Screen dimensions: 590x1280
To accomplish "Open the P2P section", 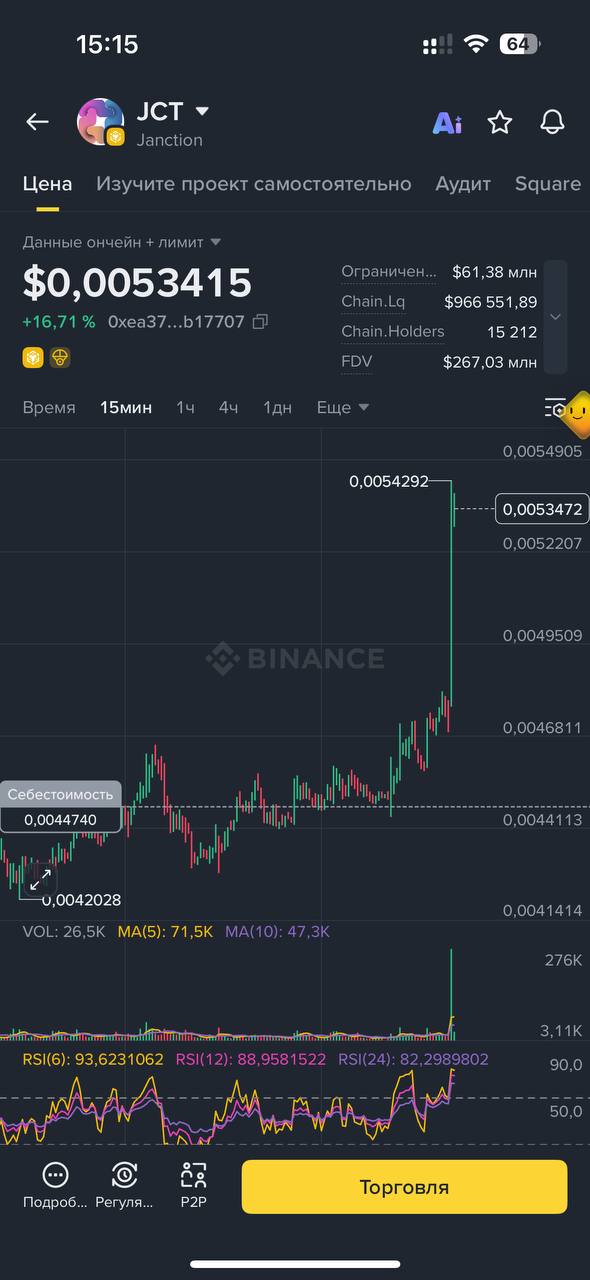I will [193, 1185].
